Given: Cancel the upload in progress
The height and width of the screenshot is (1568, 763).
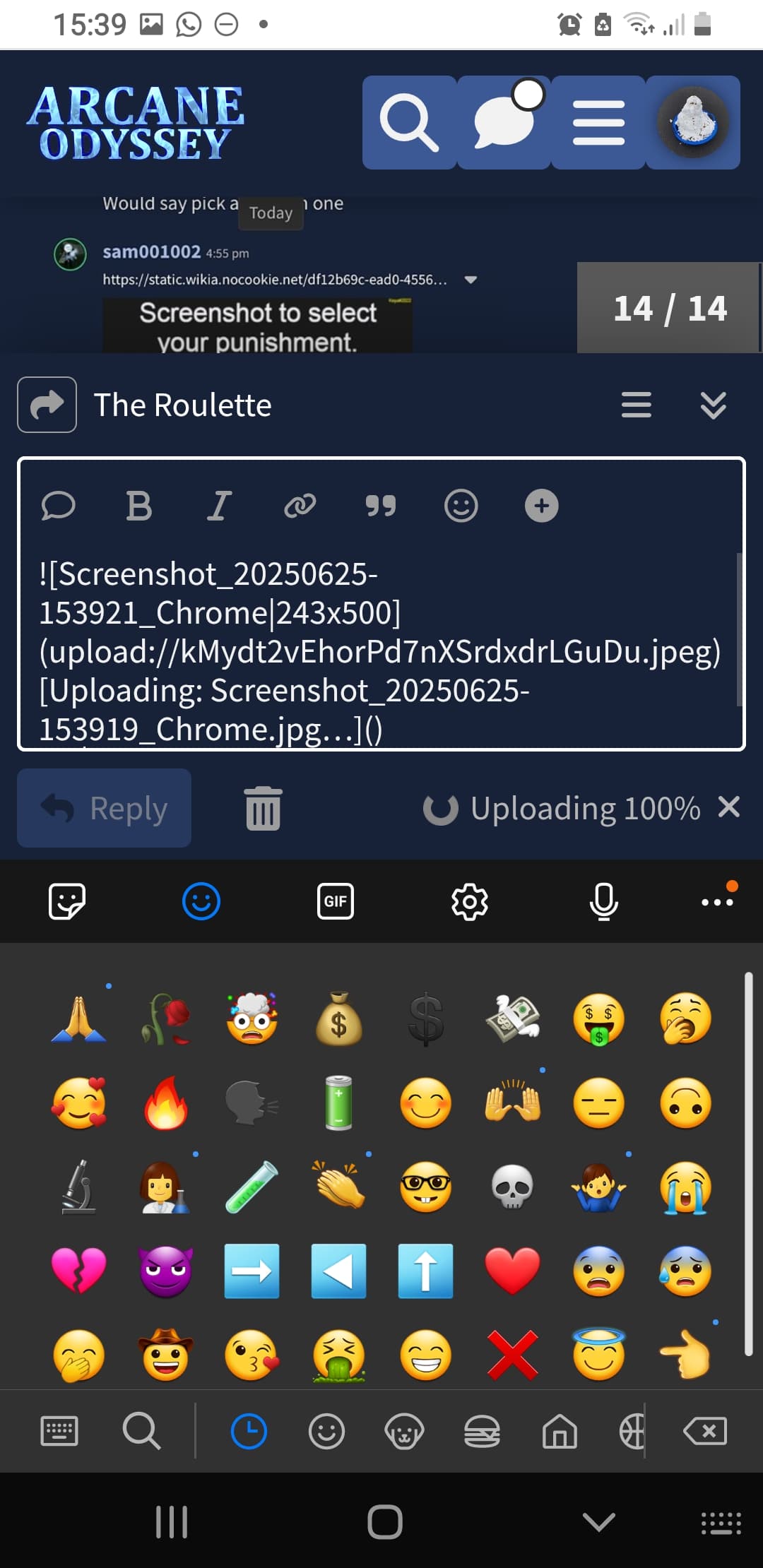Looking at the screenshot, I should point(728,807).
